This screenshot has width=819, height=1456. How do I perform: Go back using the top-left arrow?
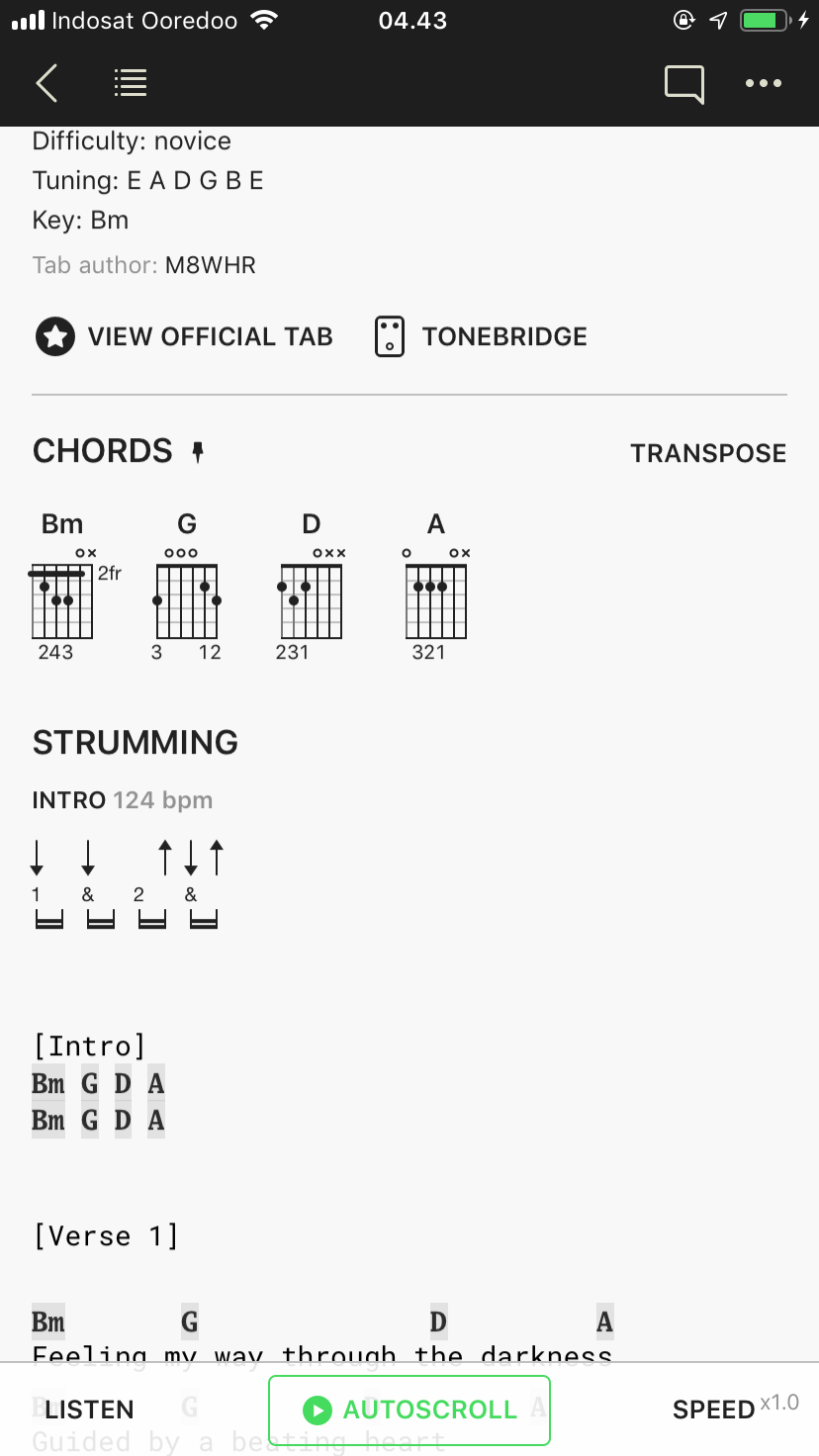coord(46,84)
